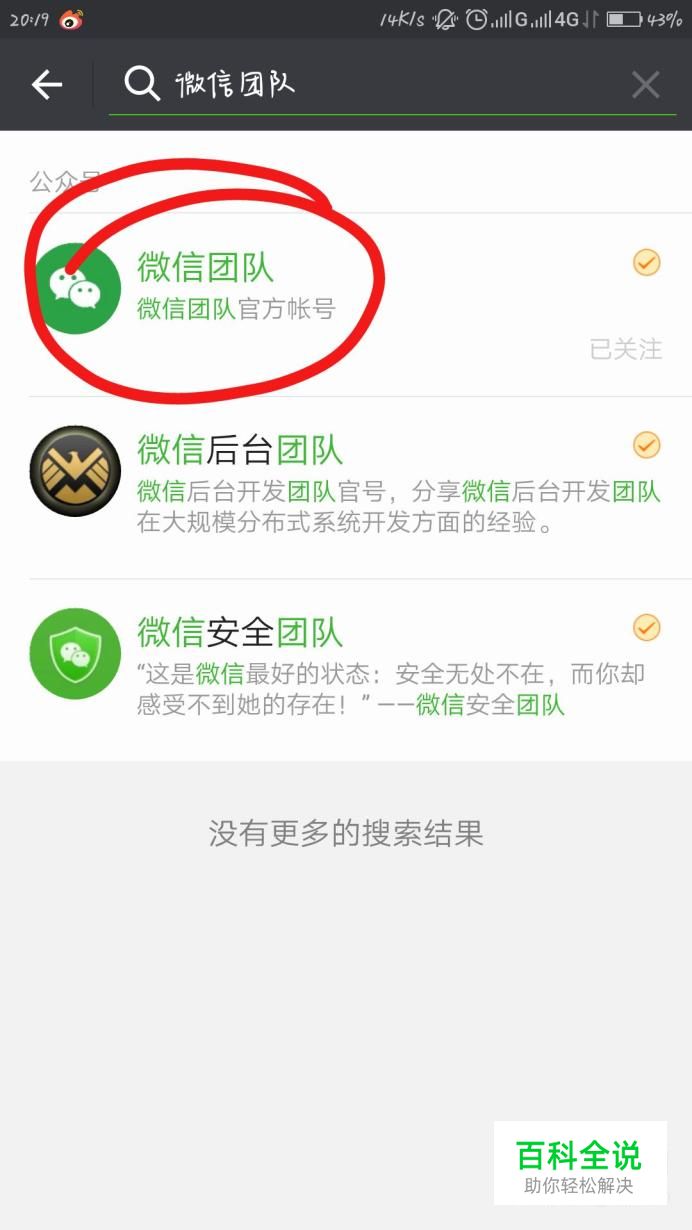Viewport: 692px width, 1230px height.
Task: Open the 微信团队 official account result
Action: [346, 304]
